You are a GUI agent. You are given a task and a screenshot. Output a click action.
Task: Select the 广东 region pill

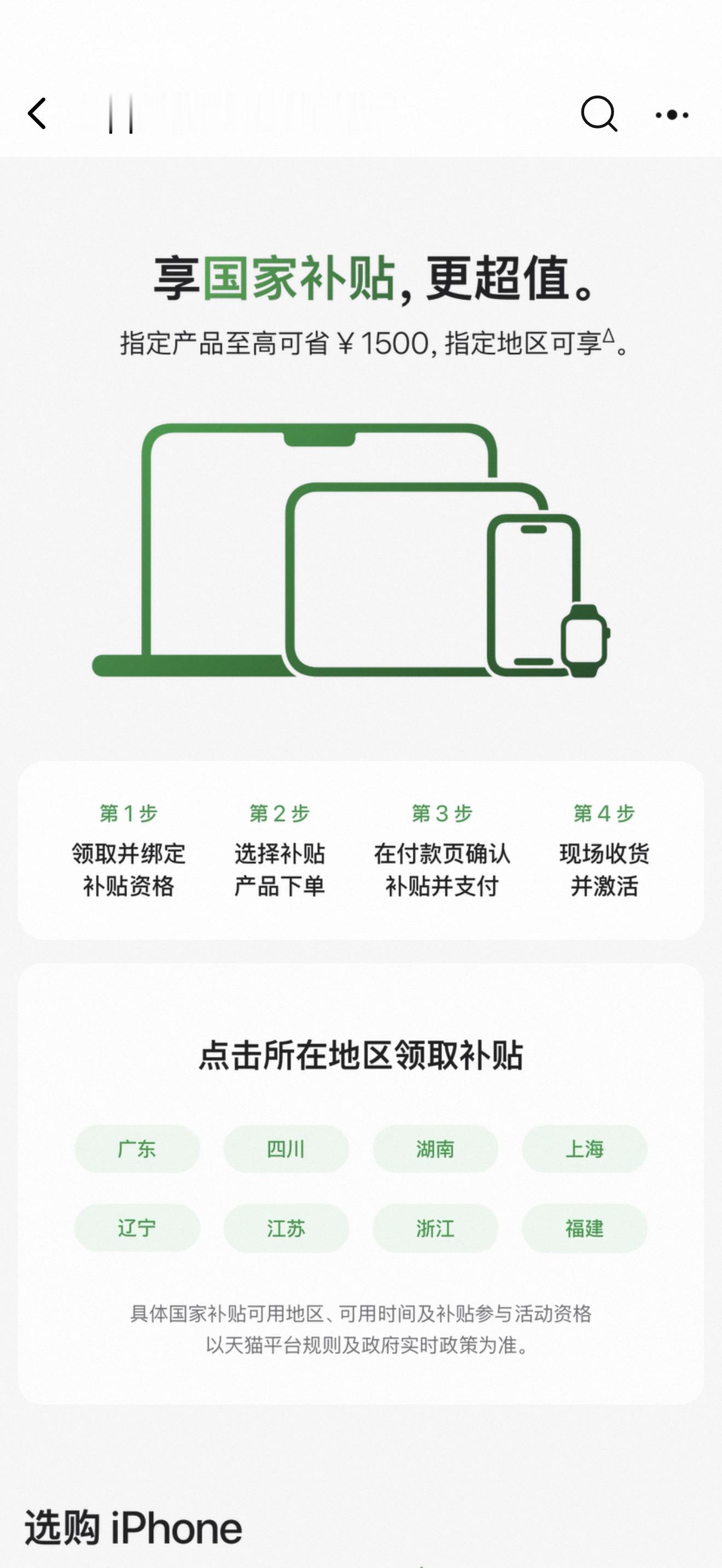(x=136, y=1149)
